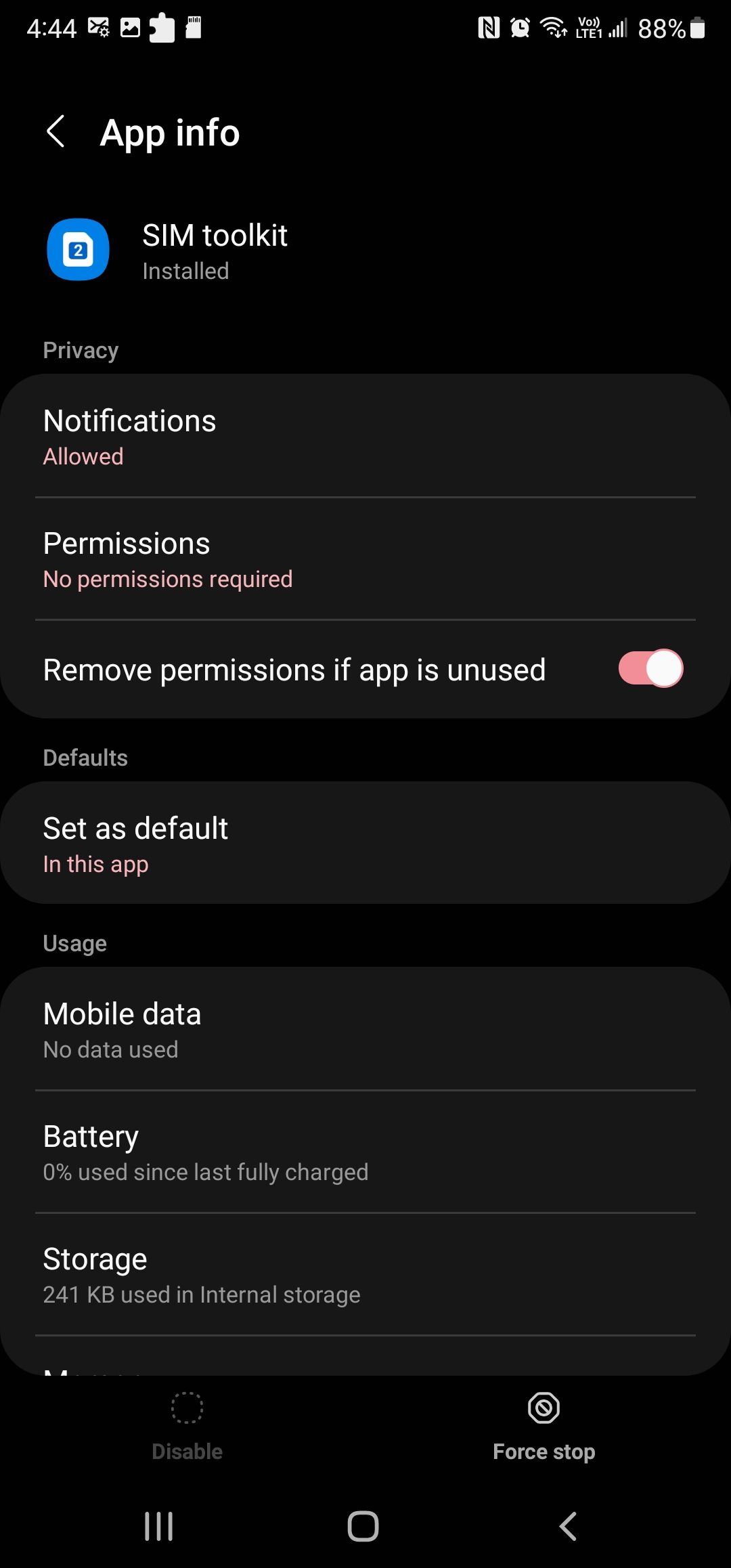Tap the screenshot notification icon
This screenshot has height=1568, width=731.
coord(129,27)
